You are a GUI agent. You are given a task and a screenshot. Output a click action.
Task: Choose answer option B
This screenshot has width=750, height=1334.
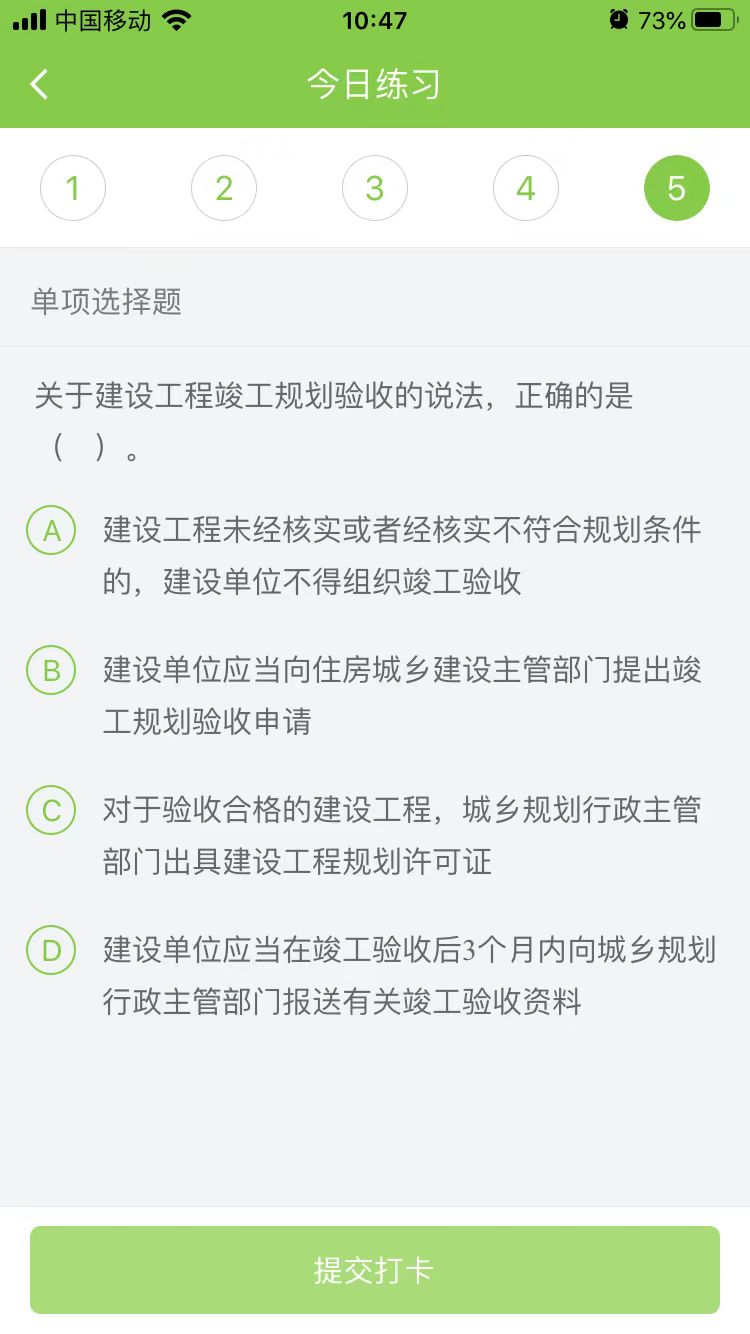[52, 670]
